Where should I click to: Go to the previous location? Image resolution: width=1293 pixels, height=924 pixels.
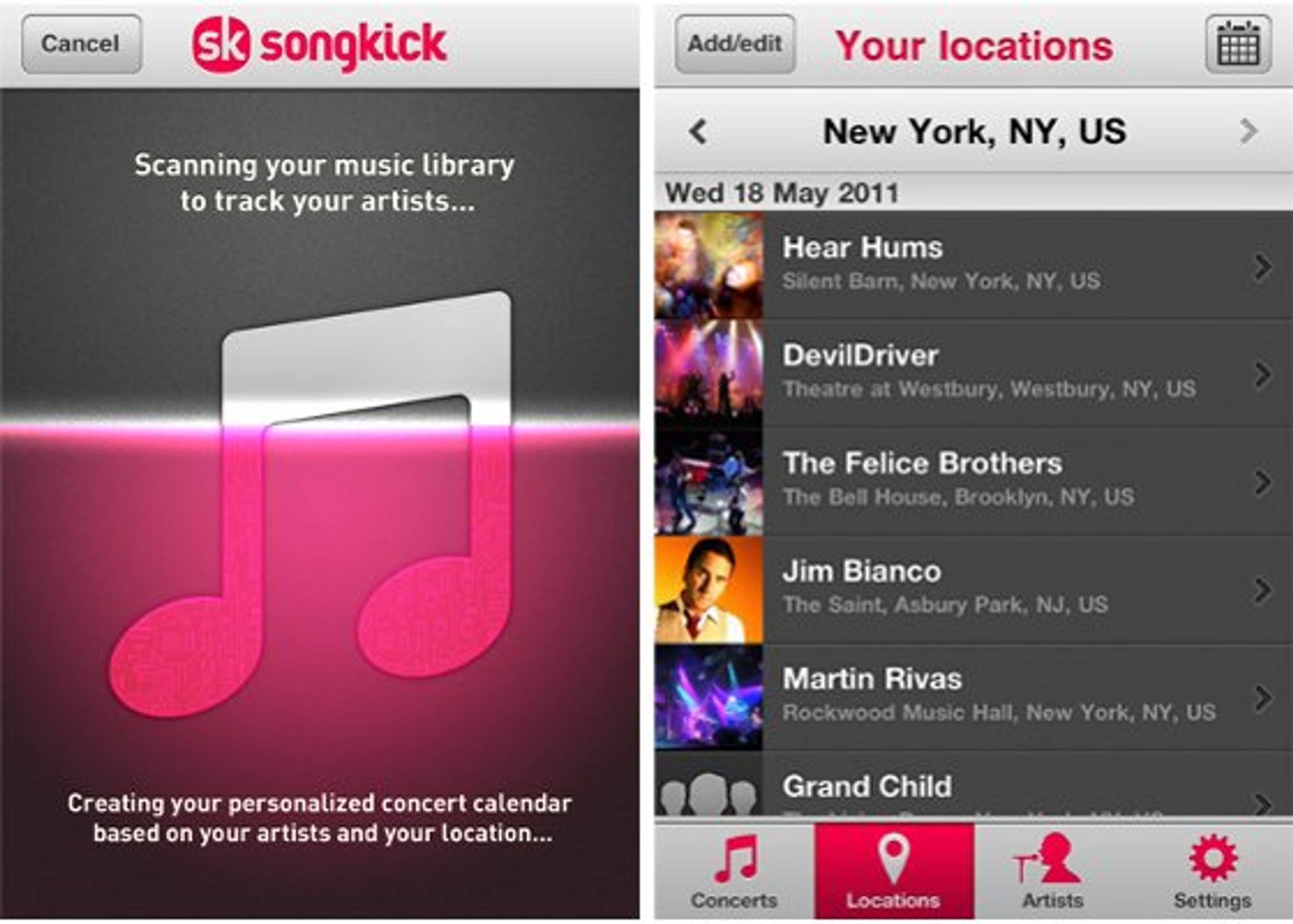[x=698, y=131]
